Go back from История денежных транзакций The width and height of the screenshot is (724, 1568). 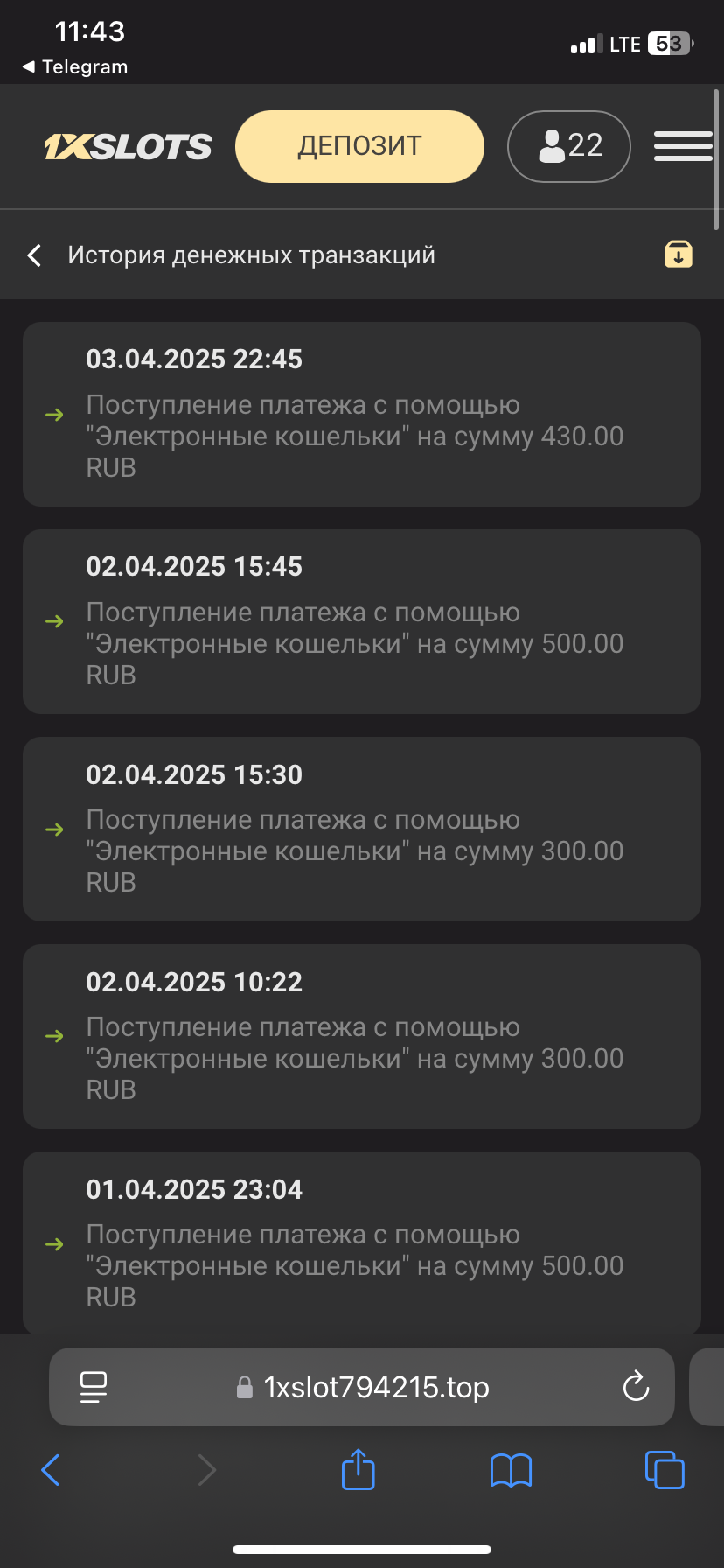point(35,255)
